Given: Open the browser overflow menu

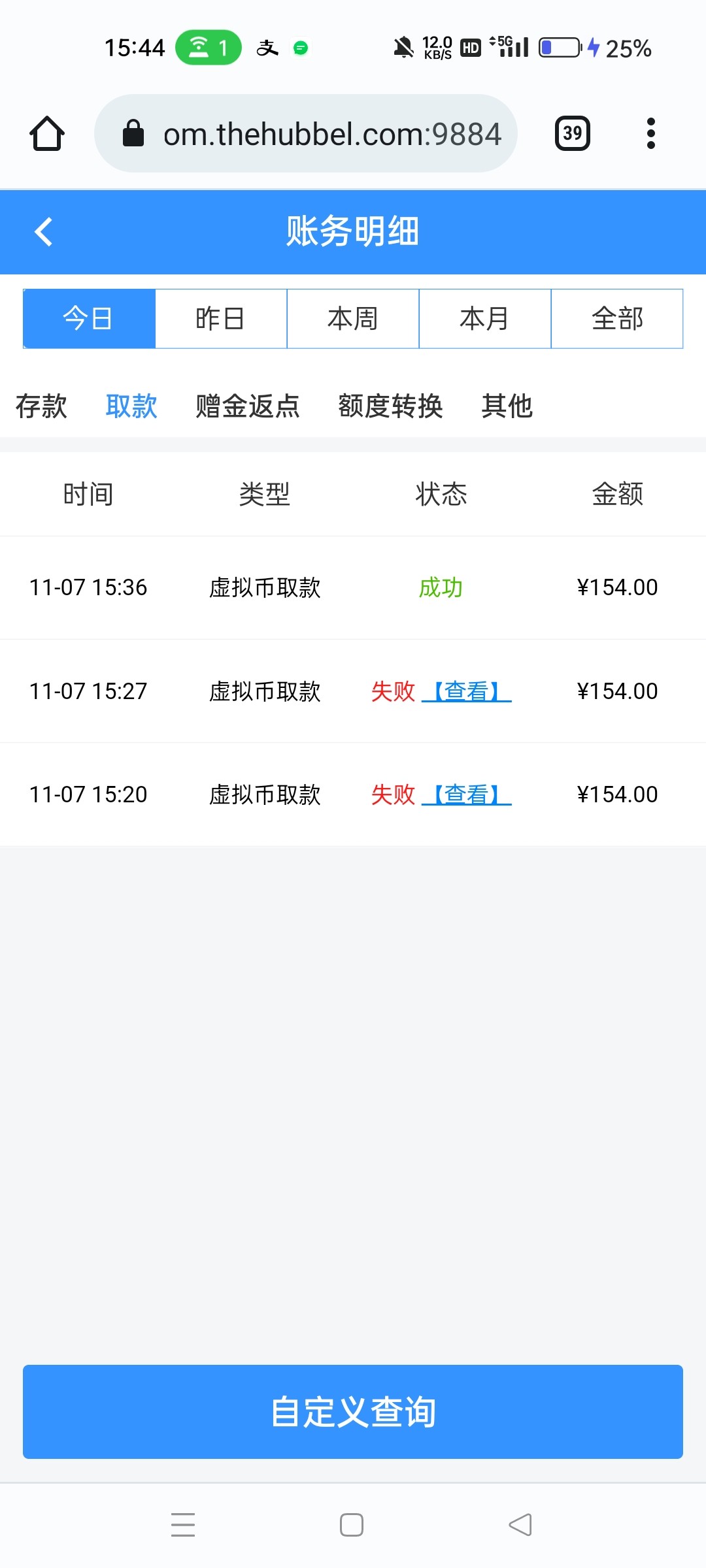Looking at the screenshot, I should pyautogui.click(x=650, y=134).
